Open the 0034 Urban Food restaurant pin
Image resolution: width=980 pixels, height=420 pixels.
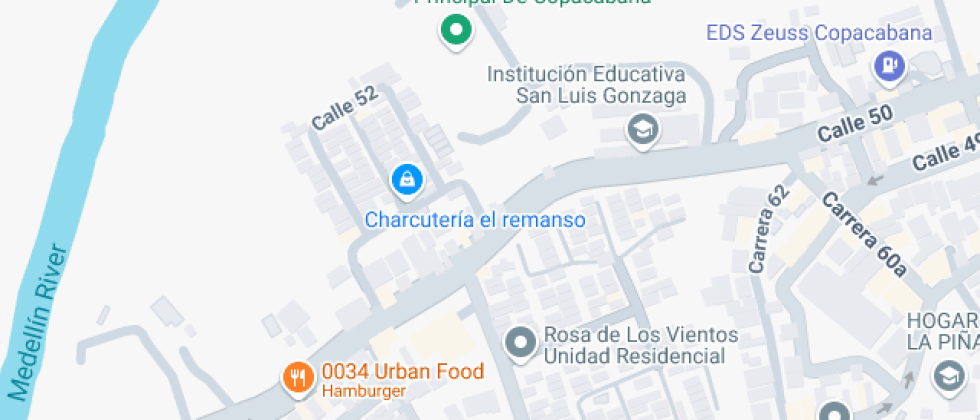[297, 377]
